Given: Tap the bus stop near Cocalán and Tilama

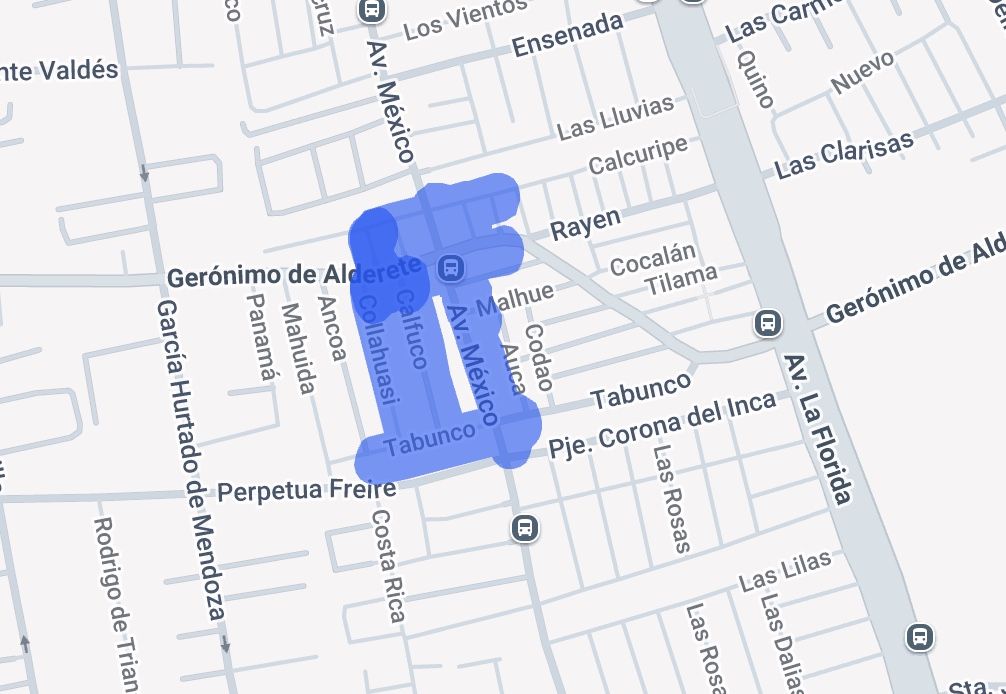Looking at the screenshot, I should pos(768,323).
